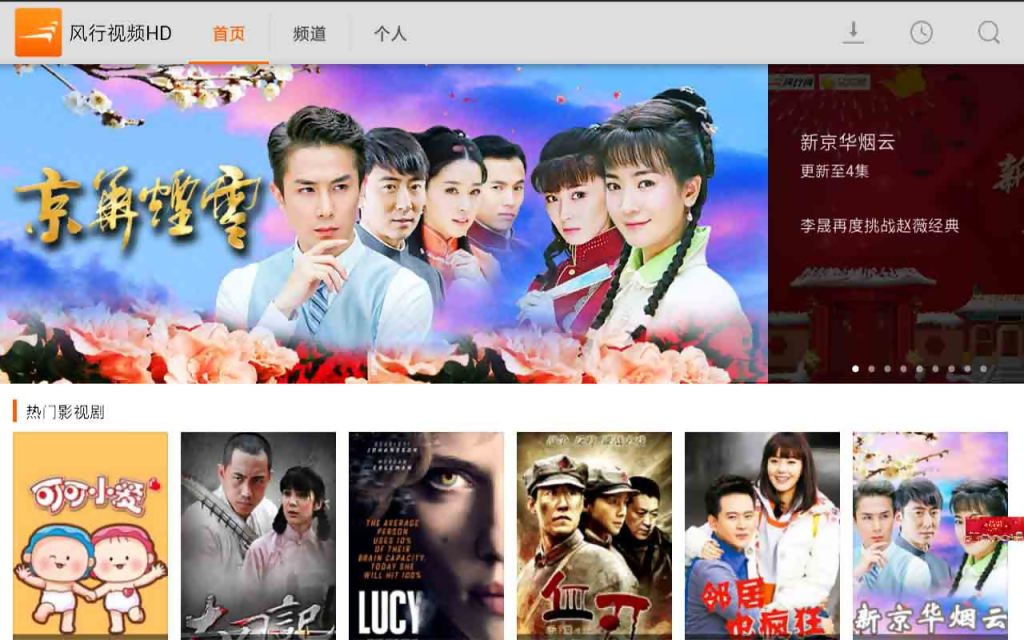Open the downloads icon
This screenshot has width=1024, height=640.
tap(853, 33)
